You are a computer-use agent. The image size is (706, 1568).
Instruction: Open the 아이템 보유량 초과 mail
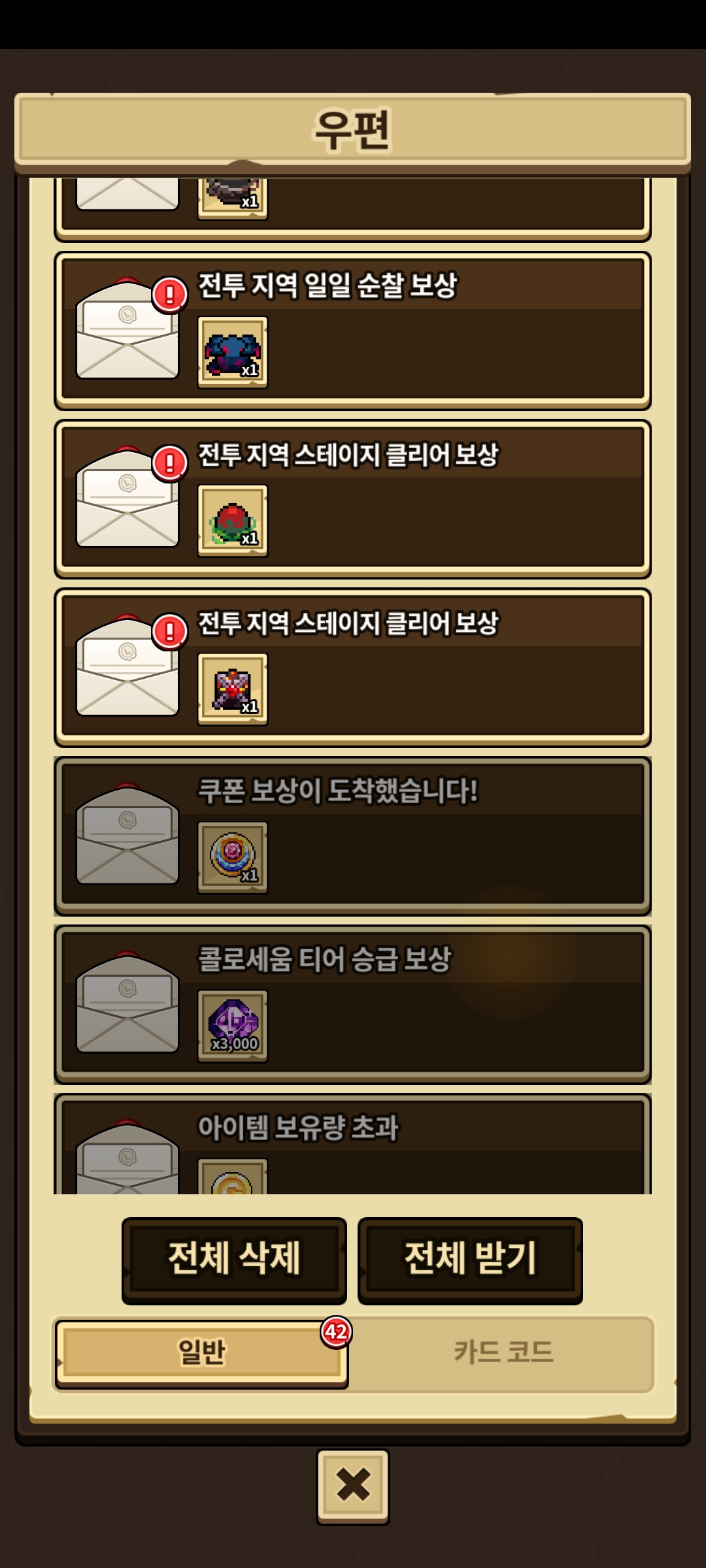pyautogui.click(x=353, y=1147)
